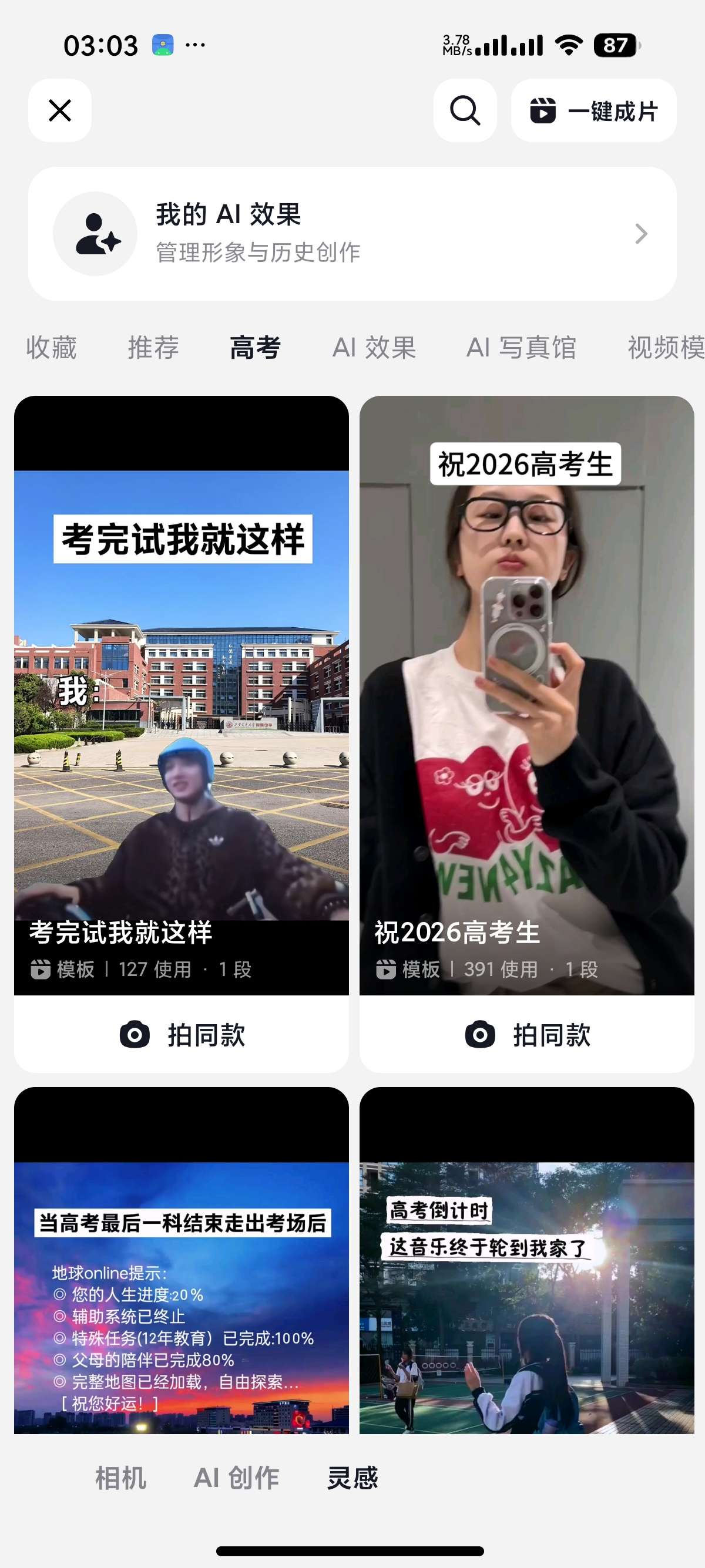The height and width of the screenshot is (1568, 705).
Task: Open the 祝2026高考生 template
Action: [x=526, y=695]
